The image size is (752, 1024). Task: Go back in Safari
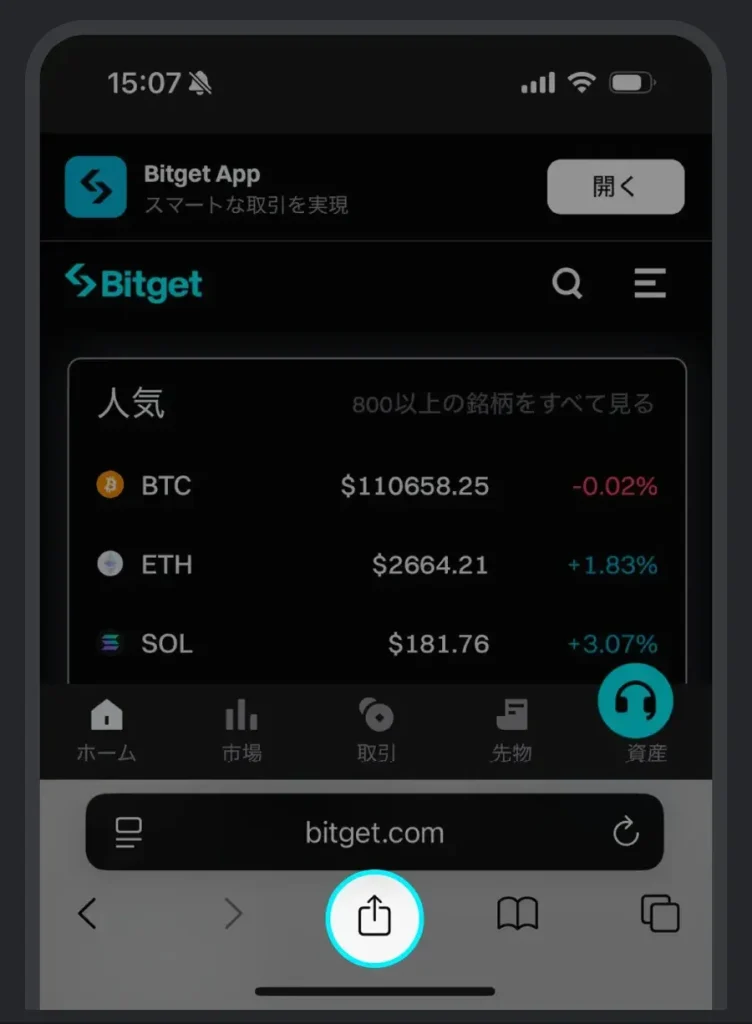(x=88, y=913)
